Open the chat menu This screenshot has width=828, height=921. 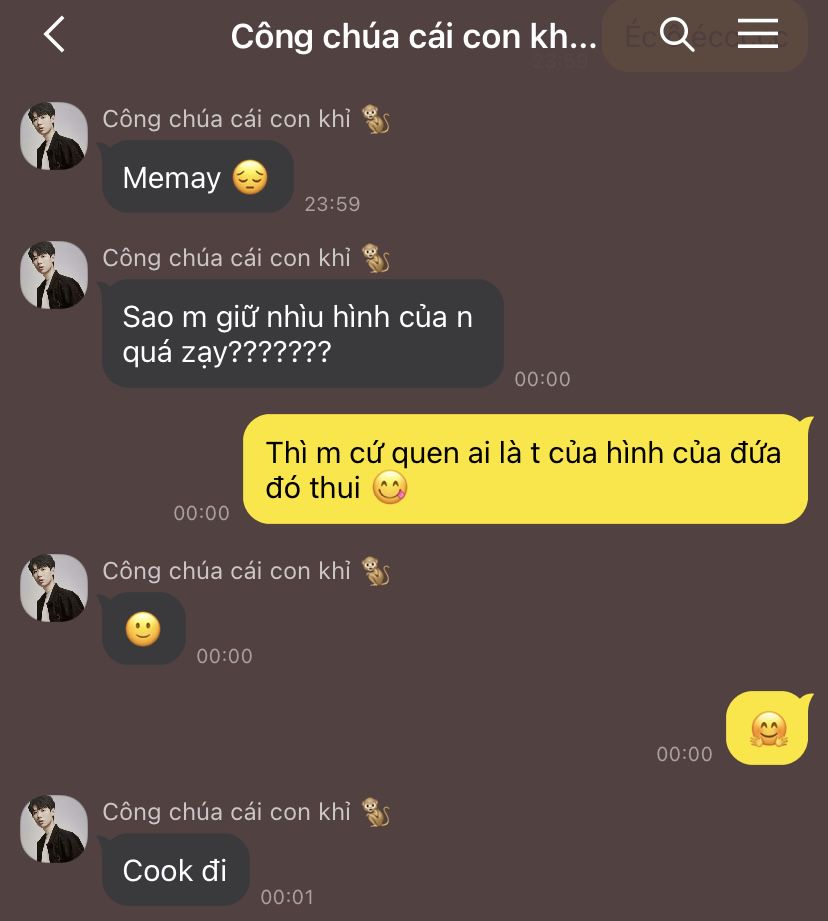[x=757, y=35]
